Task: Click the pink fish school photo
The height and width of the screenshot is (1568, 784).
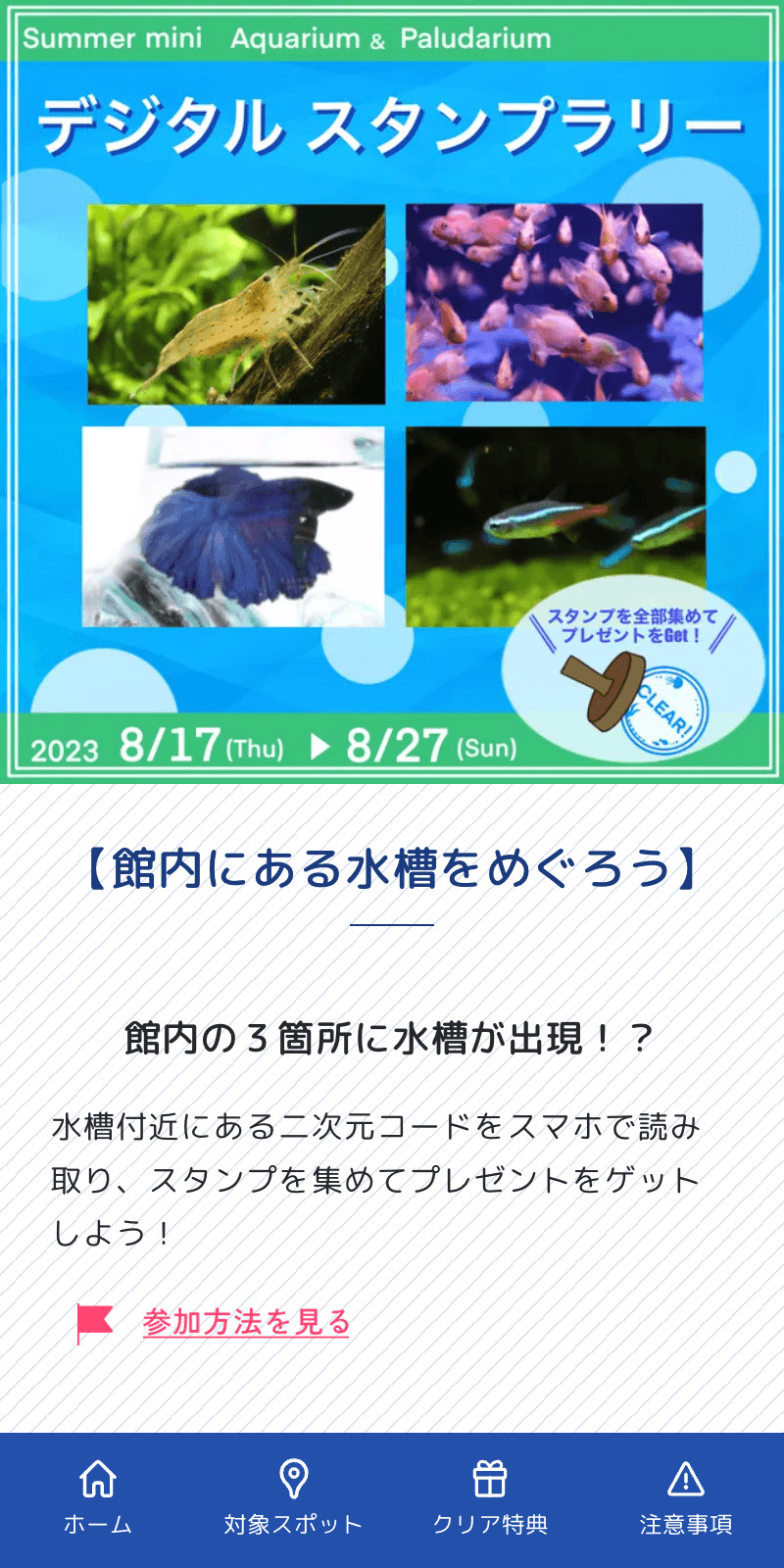Action: [554, 301]
